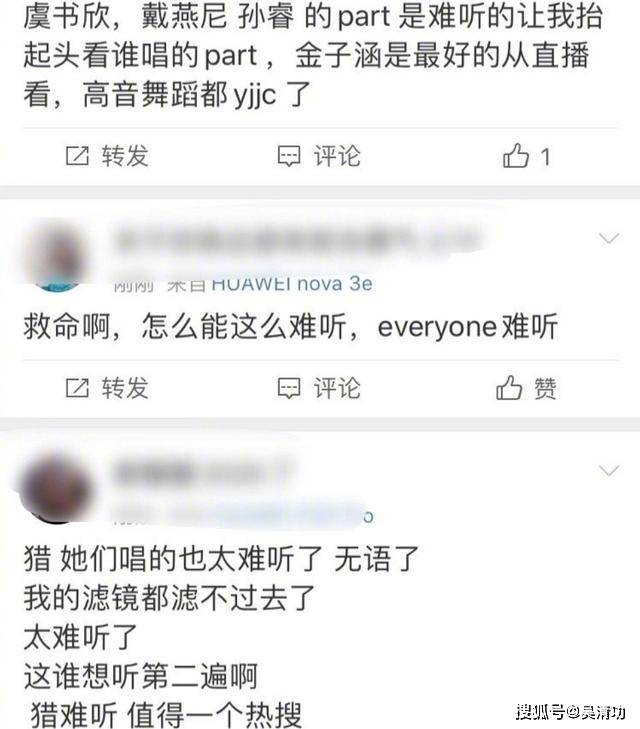Comment on the post mentioning 金子涵
The height and width of the screenshot is (729, 640).
click(319, 156)
